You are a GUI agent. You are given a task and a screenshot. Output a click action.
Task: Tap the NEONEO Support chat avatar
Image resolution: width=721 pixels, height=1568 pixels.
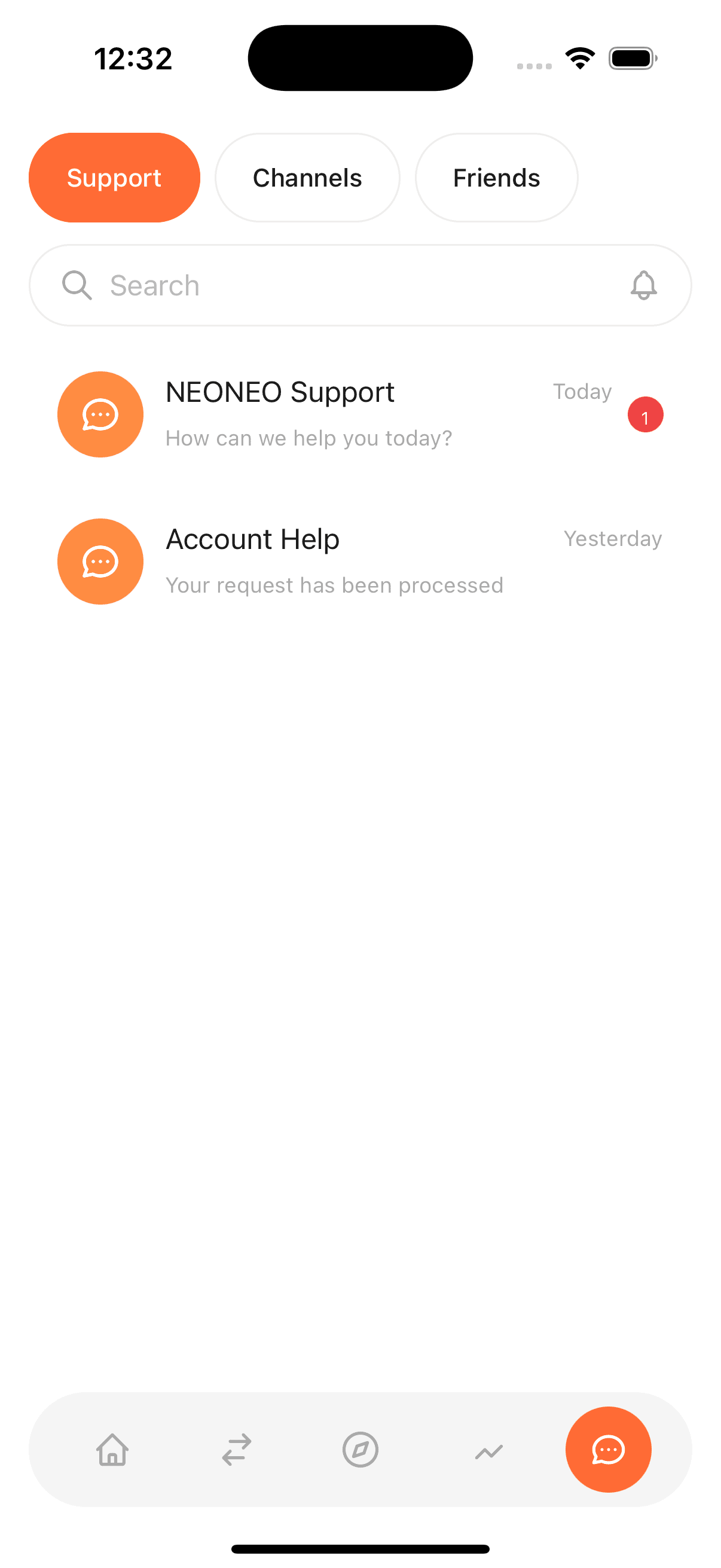[x=100, y=414]
